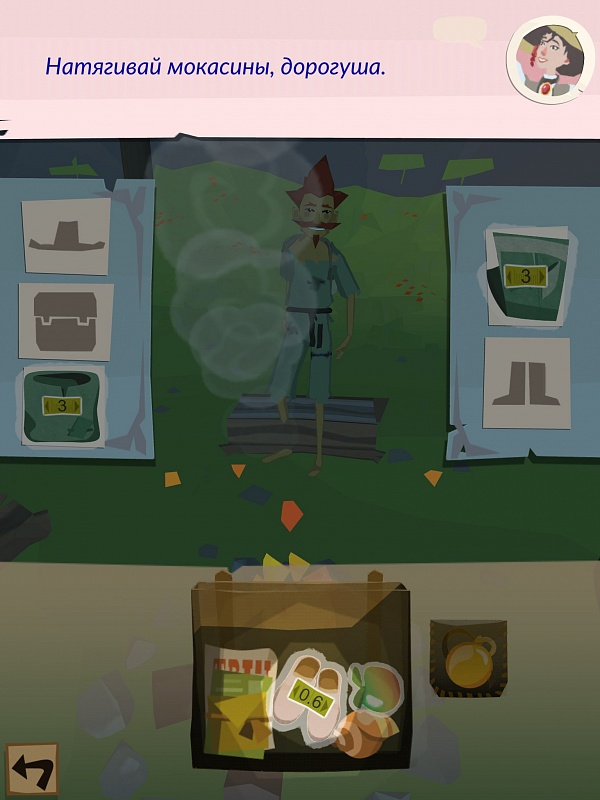Tap the golden pot item
This screenshot has width=600, height=800.
point(468,660)
